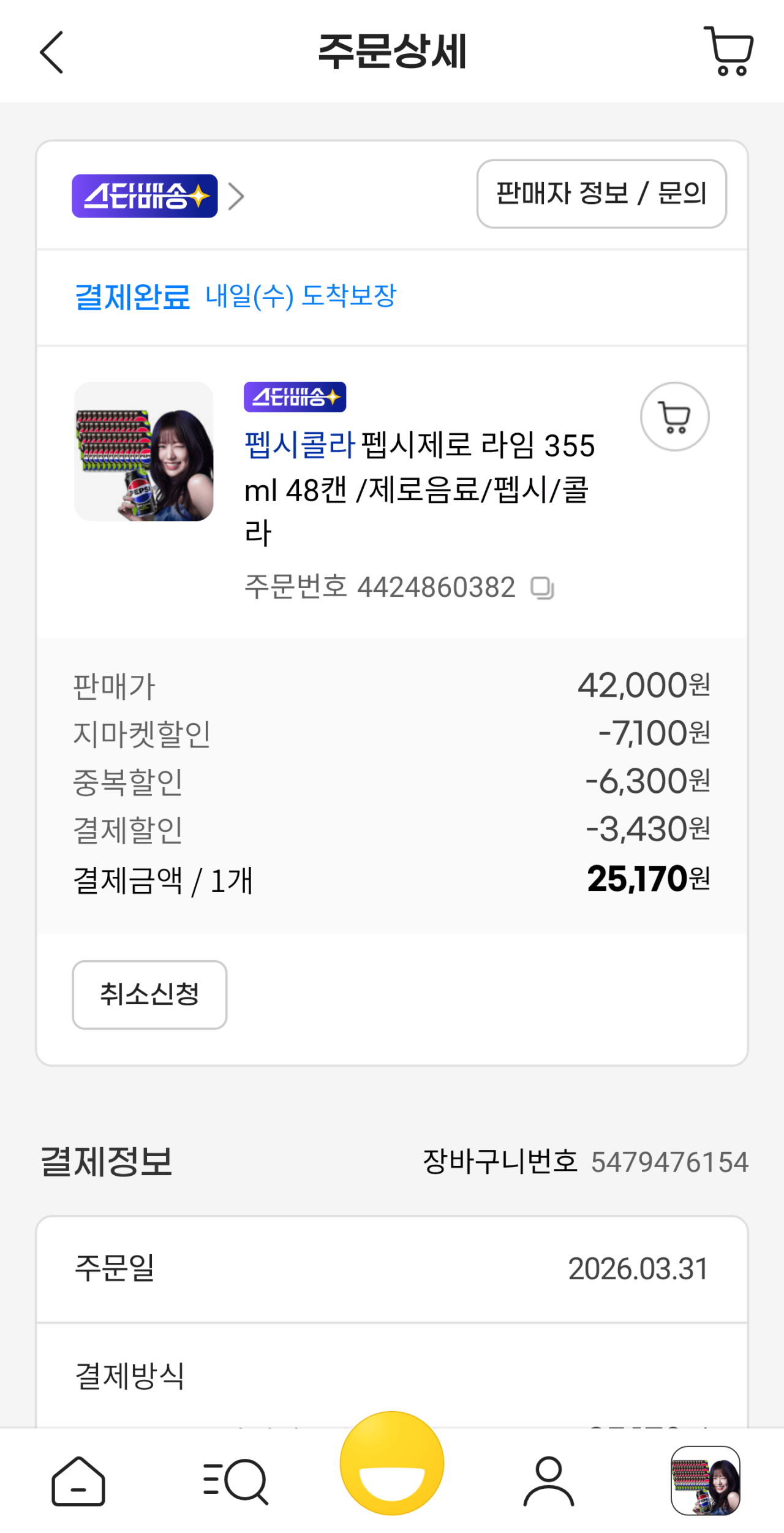Request cancellation via 취소신청
Image resolution: width=784 pixels, height=1533 pixels.
point(149,994)
